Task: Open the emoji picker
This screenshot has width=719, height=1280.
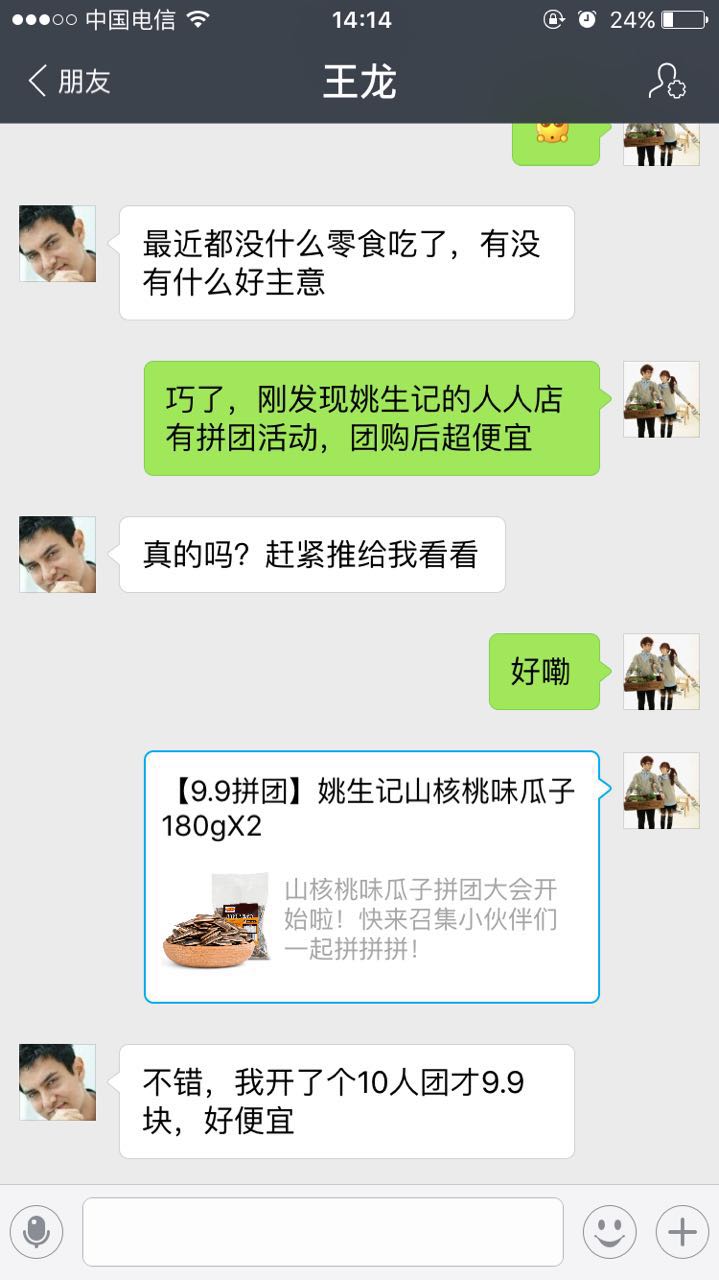Action: [x=609, y=1231]
